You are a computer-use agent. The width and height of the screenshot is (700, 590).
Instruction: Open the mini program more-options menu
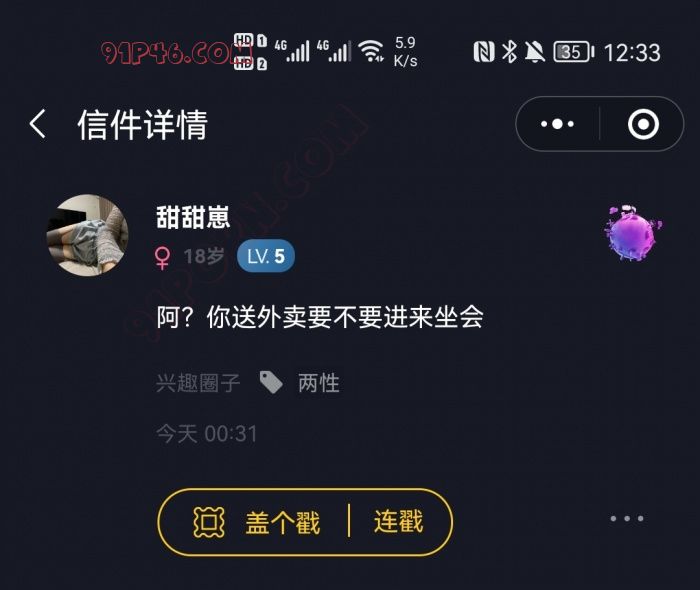557,125
